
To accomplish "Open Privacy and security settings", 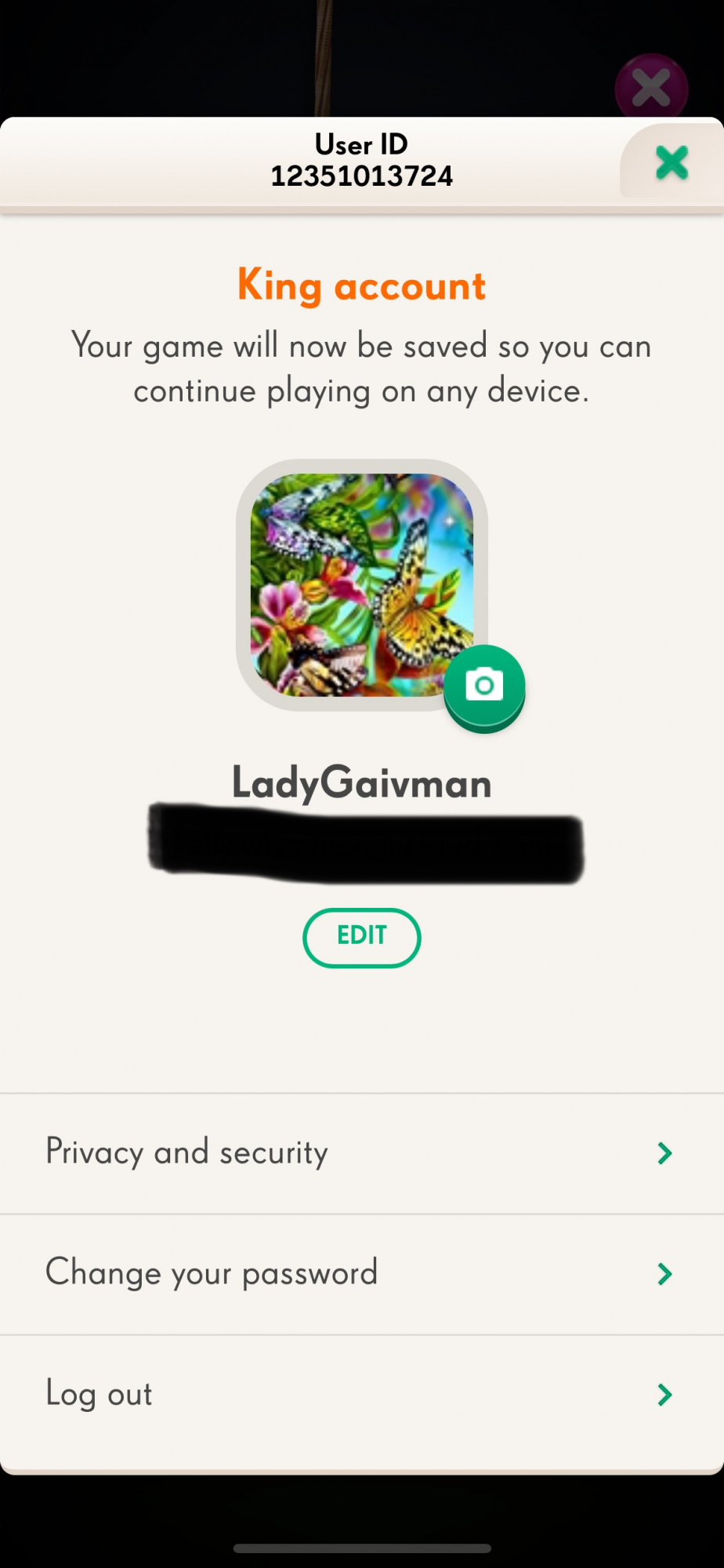I will tap(361, 1152).
